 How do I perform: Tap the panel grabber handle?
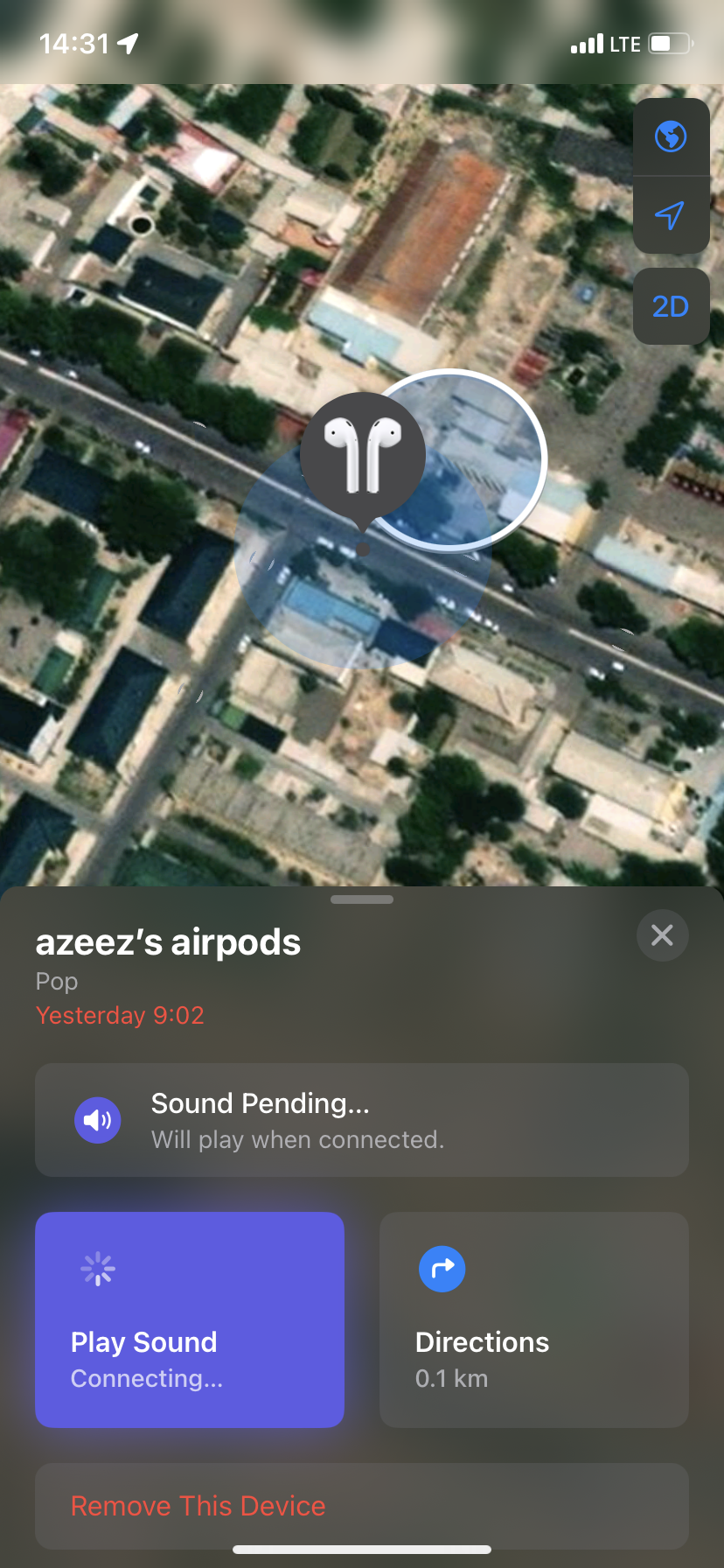(362, 899)
